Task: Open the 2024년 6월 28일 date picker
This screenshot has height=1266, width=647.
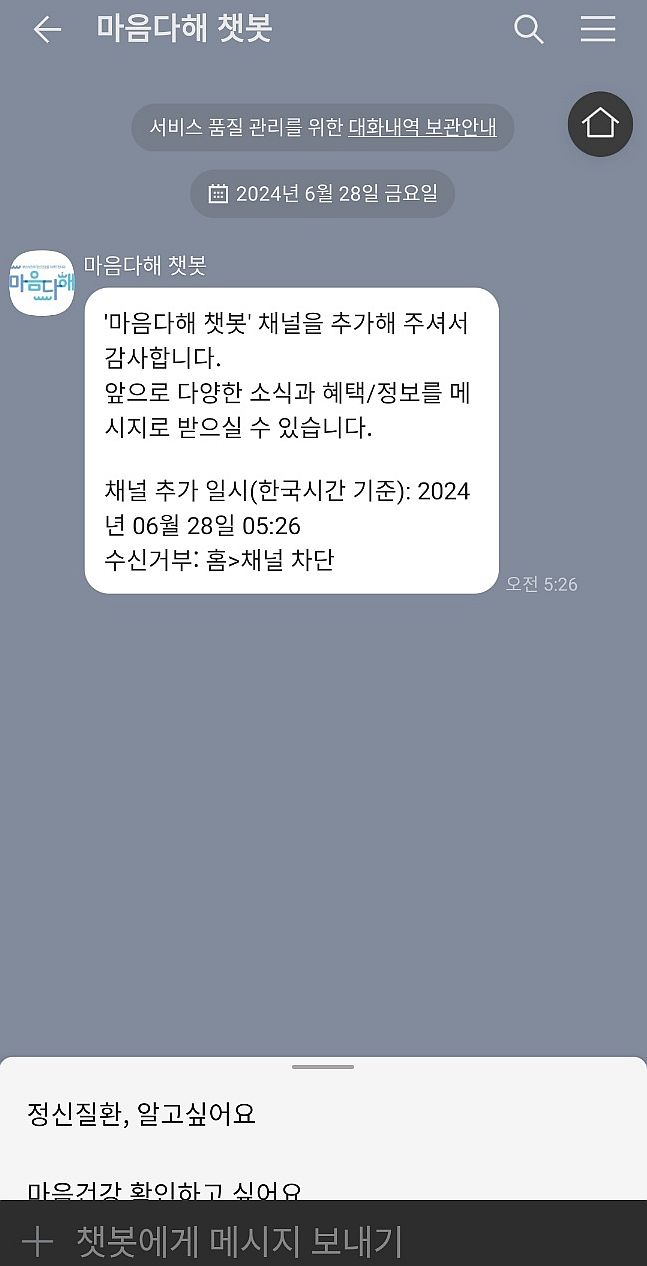Action: [322, 194]
